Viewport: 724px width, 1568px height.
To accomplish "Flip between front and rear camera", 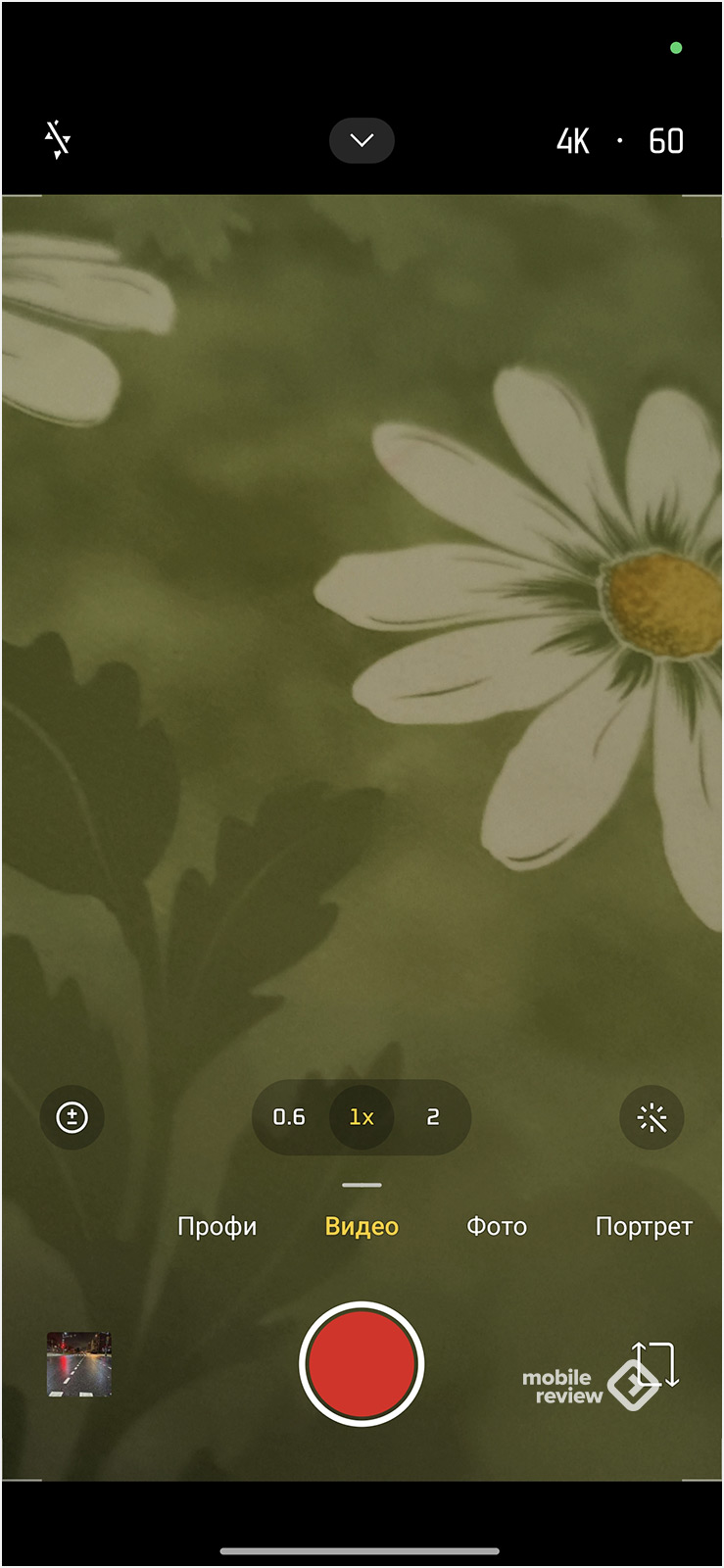I will coord(654,1363).
